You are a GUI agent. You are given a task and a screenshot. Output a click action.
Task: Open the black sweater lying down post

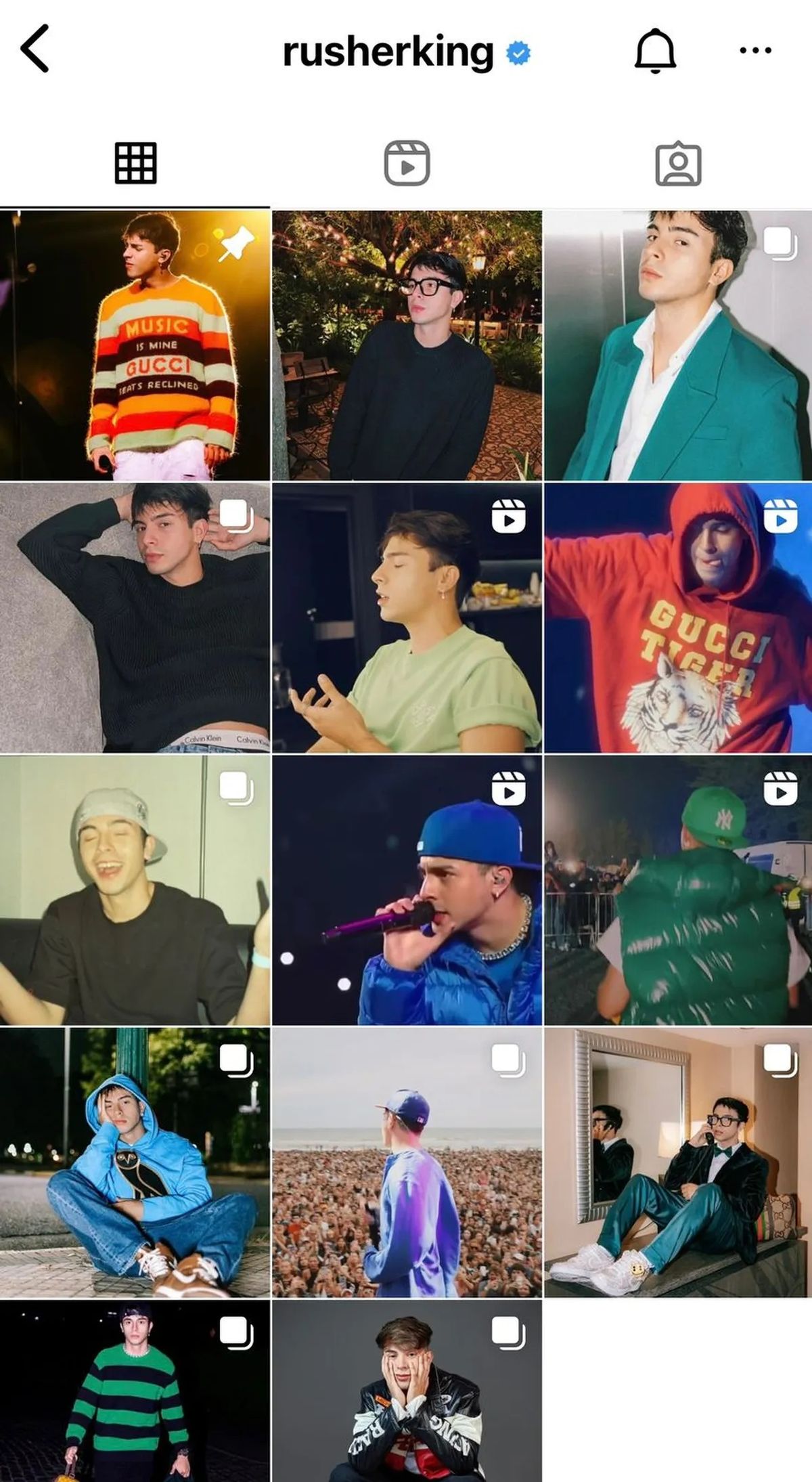135,617
